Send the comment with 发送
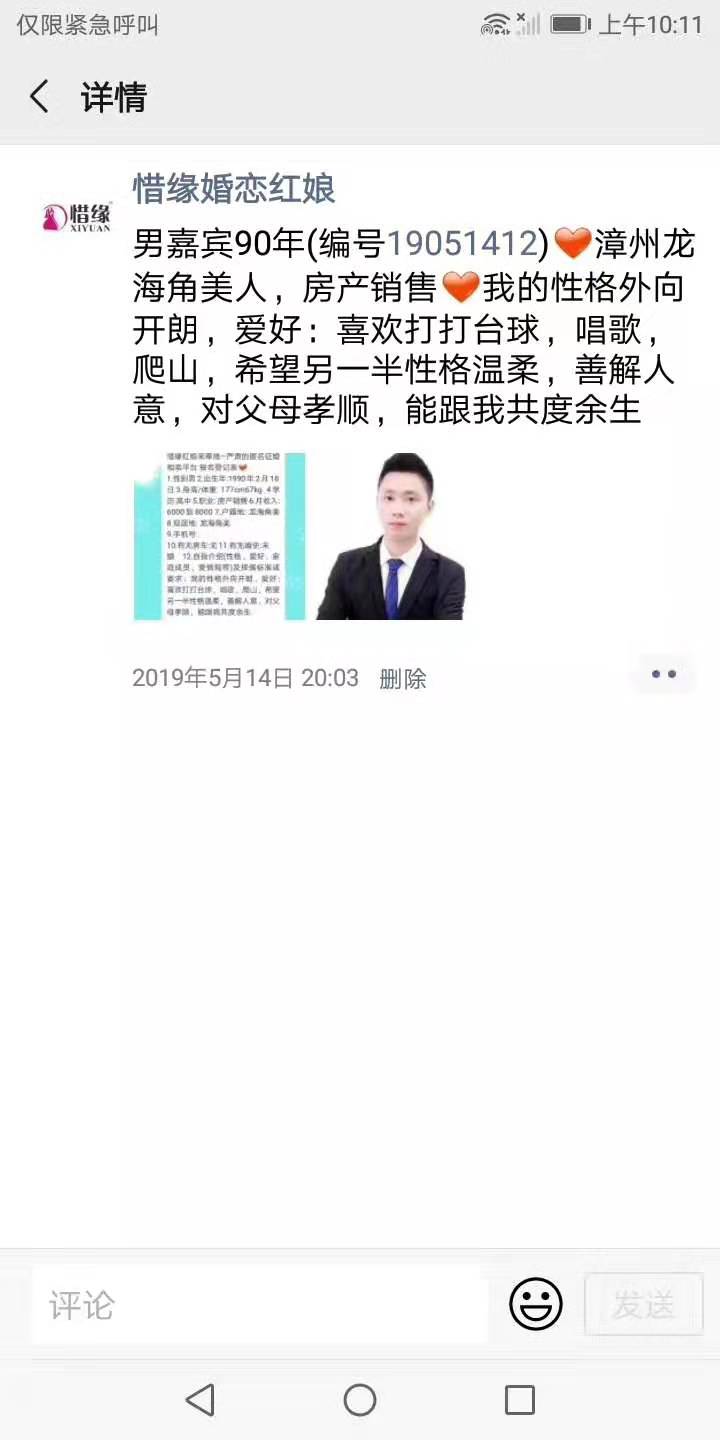 tap(643, 1305)
